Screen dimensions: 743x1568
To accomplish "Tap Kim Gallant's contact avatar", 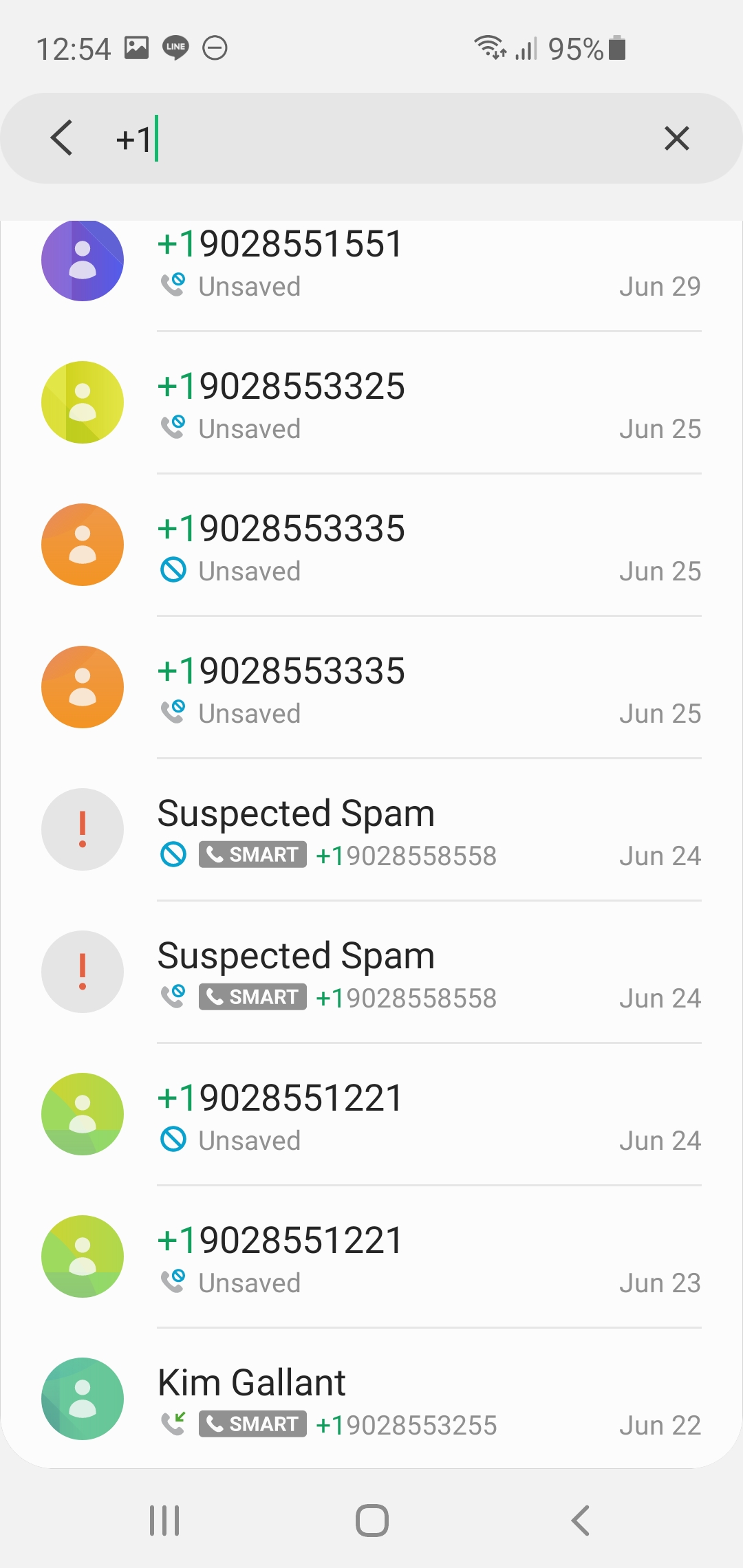I will (83, 1399).
